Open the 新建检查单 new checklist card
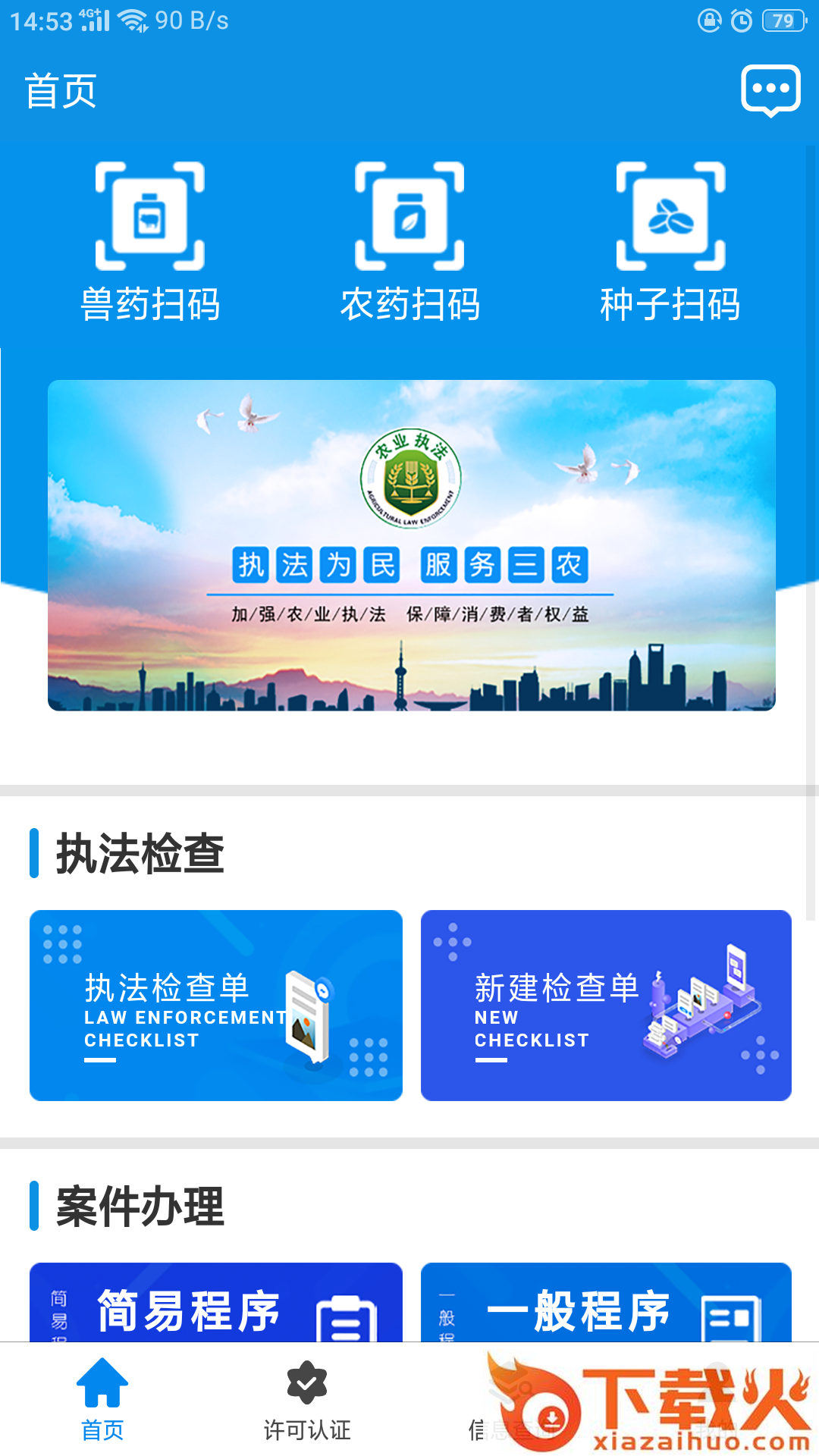This screenshot has height=1456, width=819. [x=606, y=1005]
